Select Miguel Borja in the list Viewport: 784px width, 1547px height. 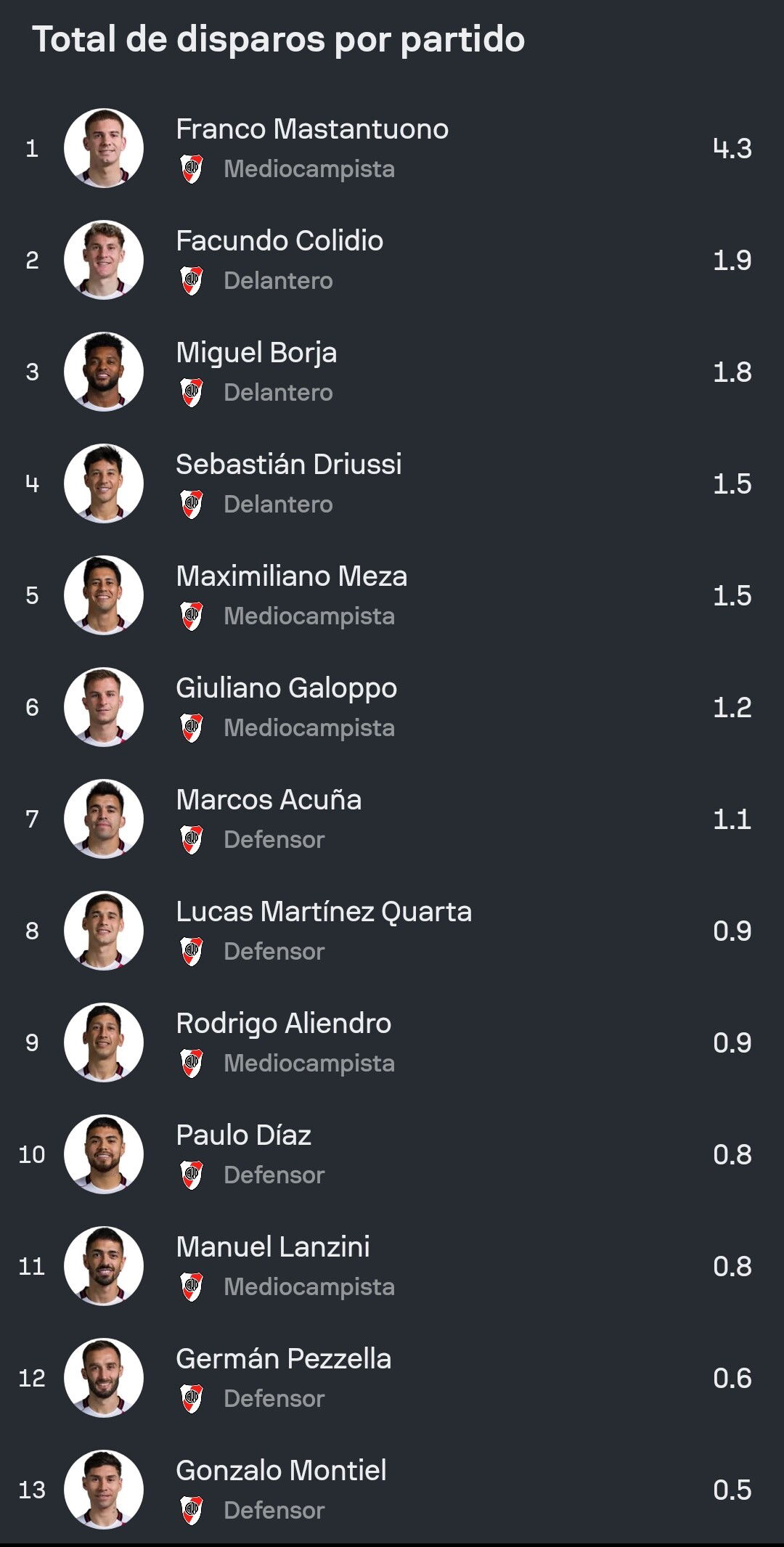tap(392, 372)
